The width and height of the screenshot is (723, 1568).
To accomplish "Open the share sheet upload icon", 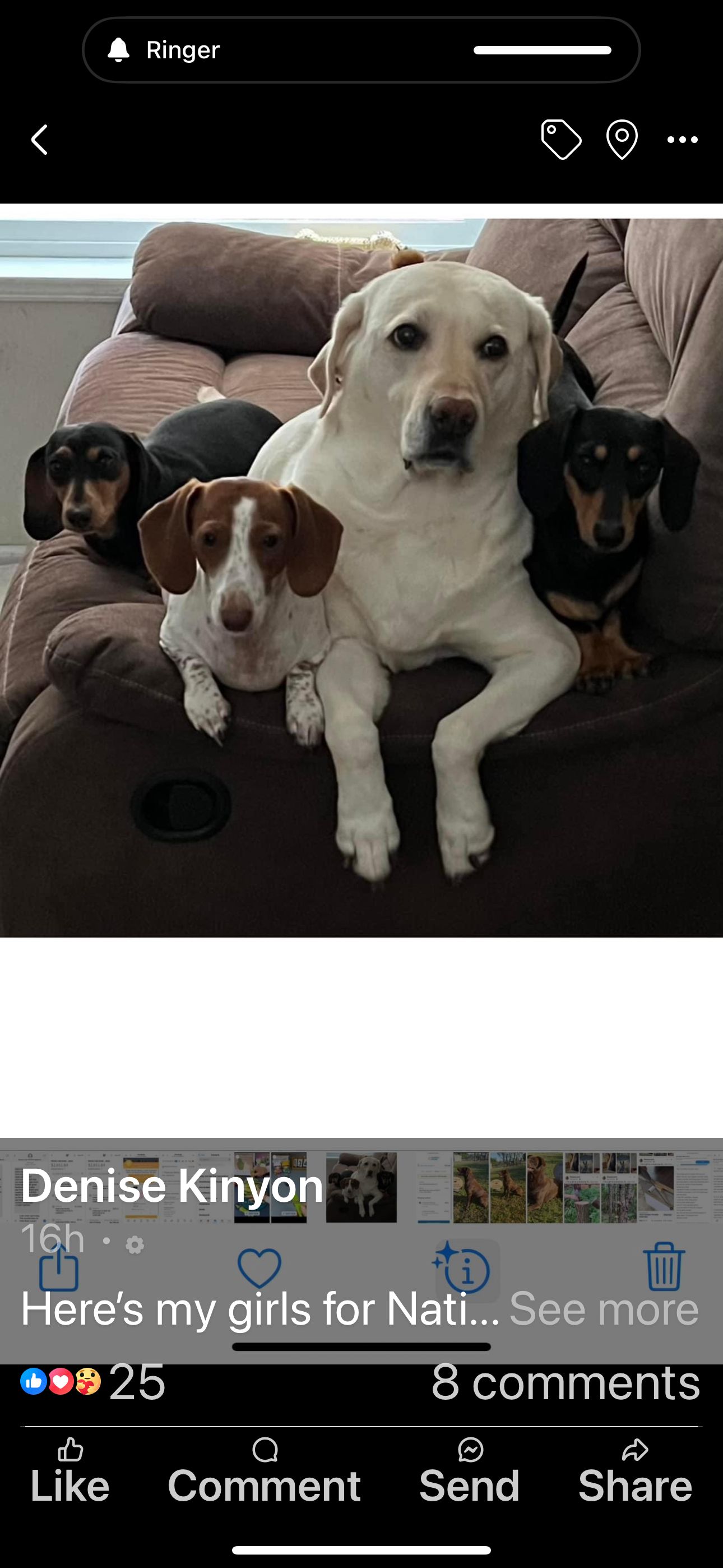I will 58,1268.
